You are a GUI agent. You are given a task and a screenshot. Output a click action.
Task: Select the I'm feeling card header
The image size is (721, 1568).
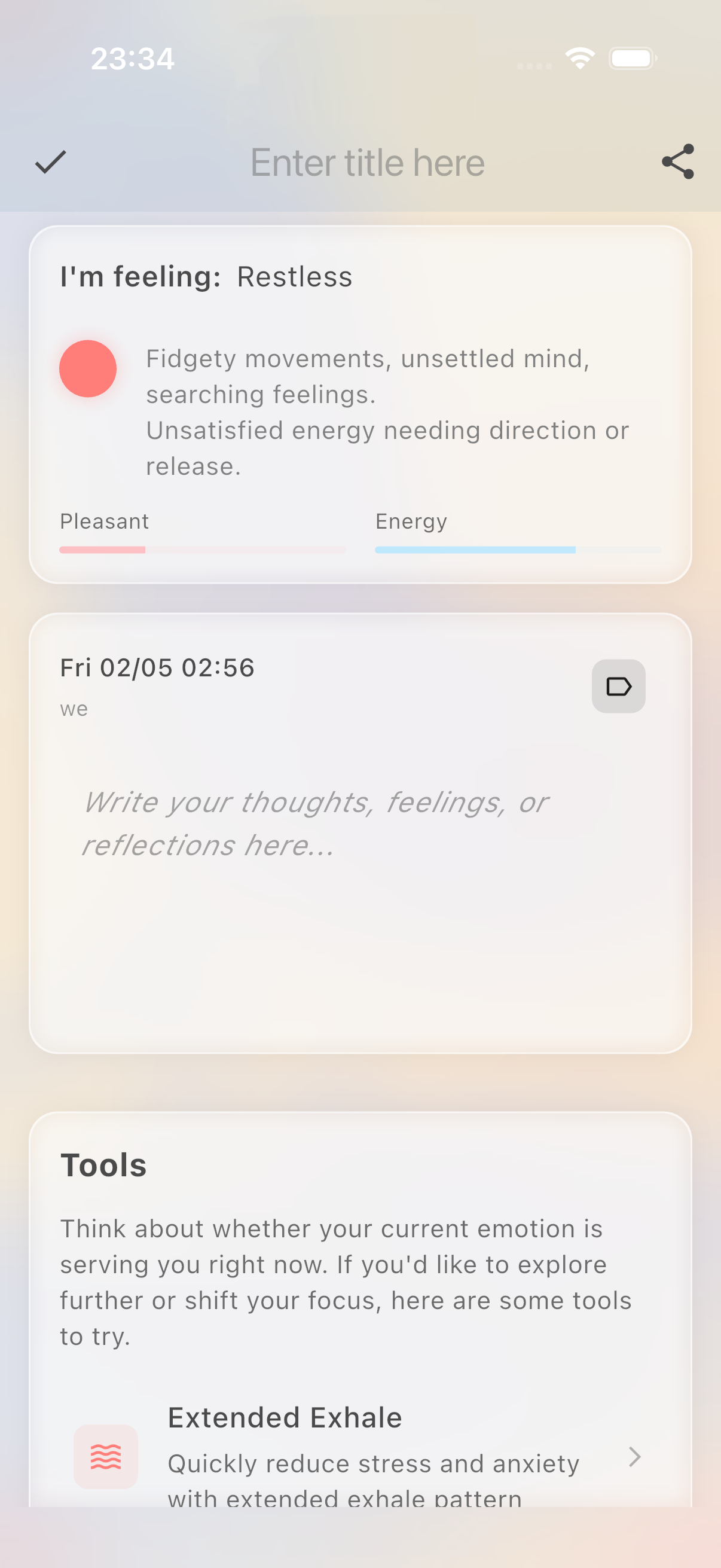140,276
